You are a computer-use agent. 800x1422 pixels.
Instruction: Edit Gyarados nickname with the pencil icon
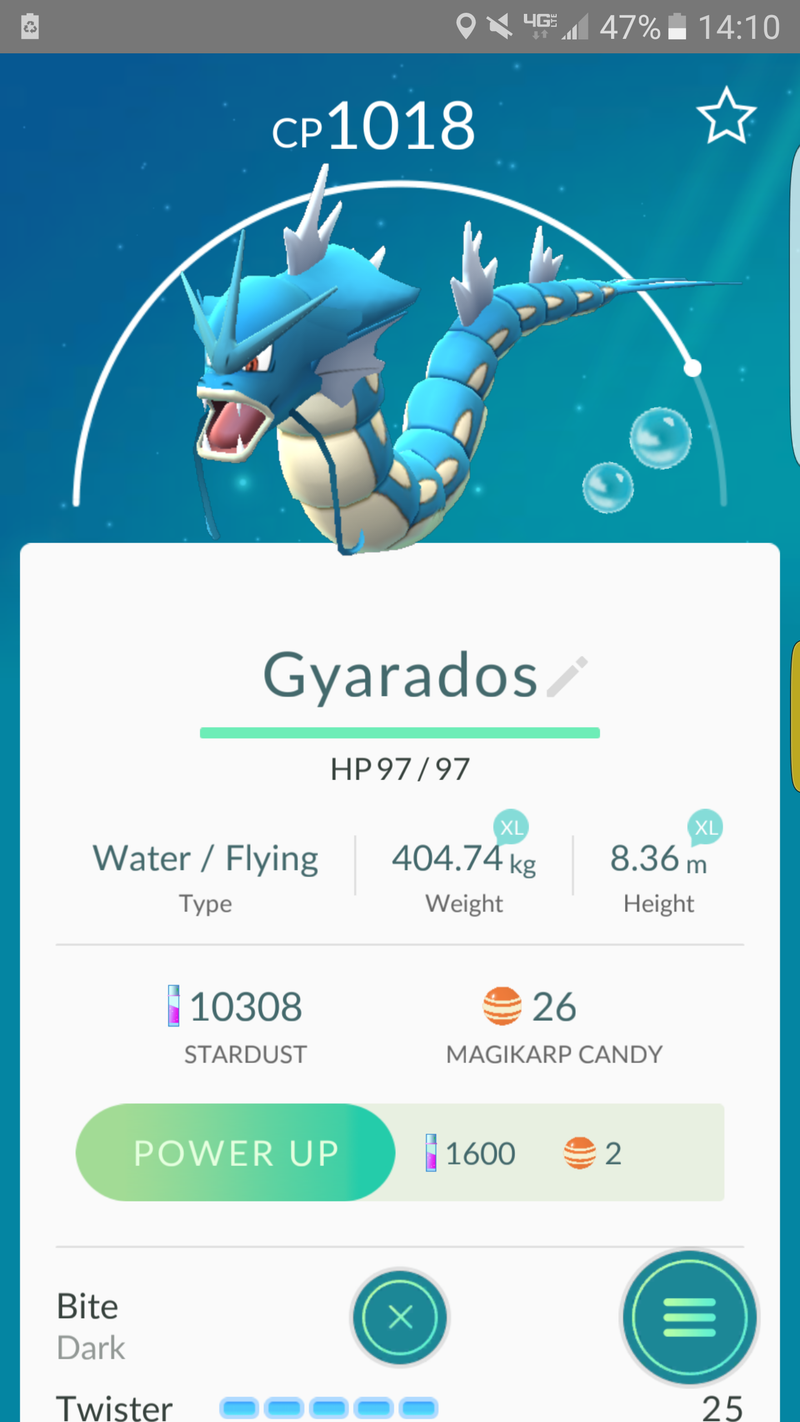[x=568, y=677]
